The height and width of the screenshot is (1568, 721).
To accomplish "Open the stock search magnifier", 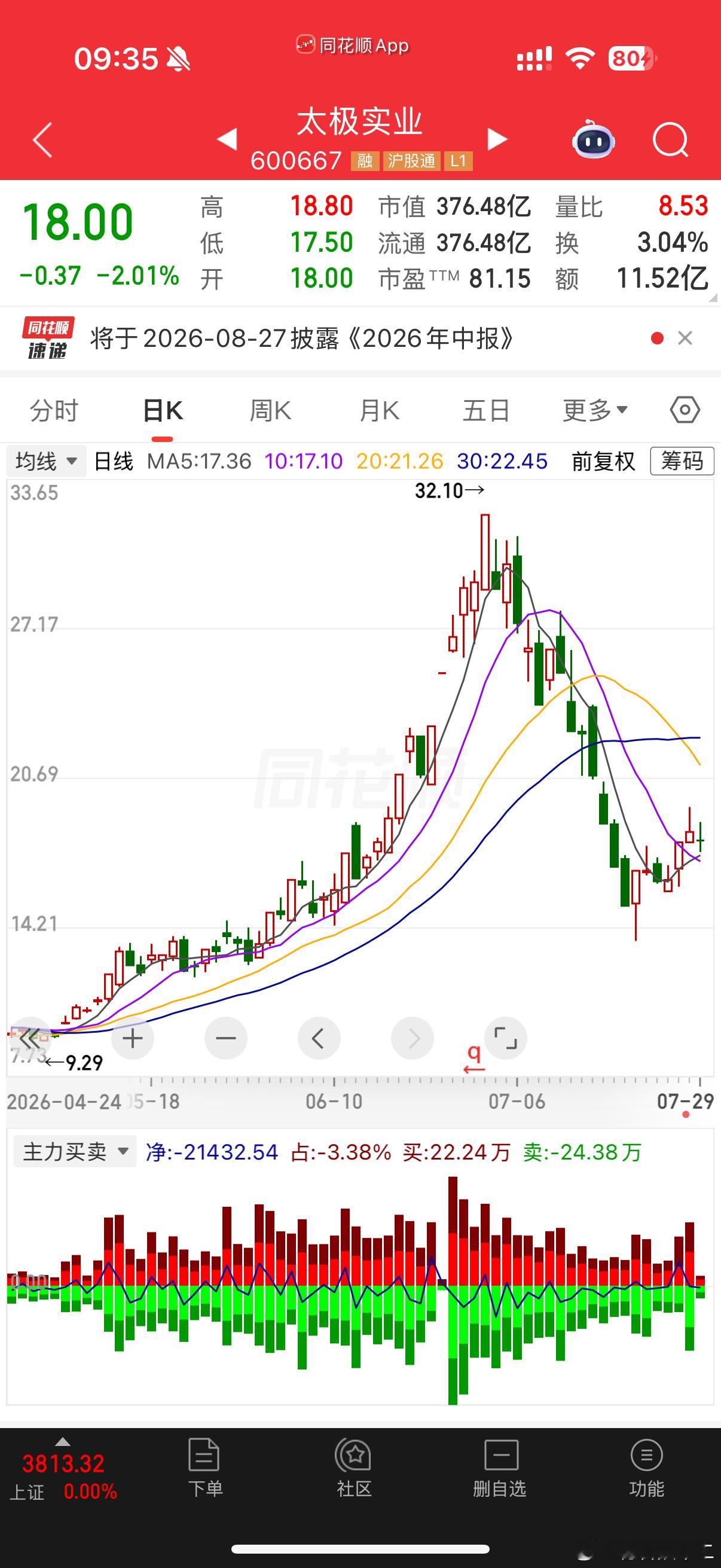I will (x=671, y=141).
